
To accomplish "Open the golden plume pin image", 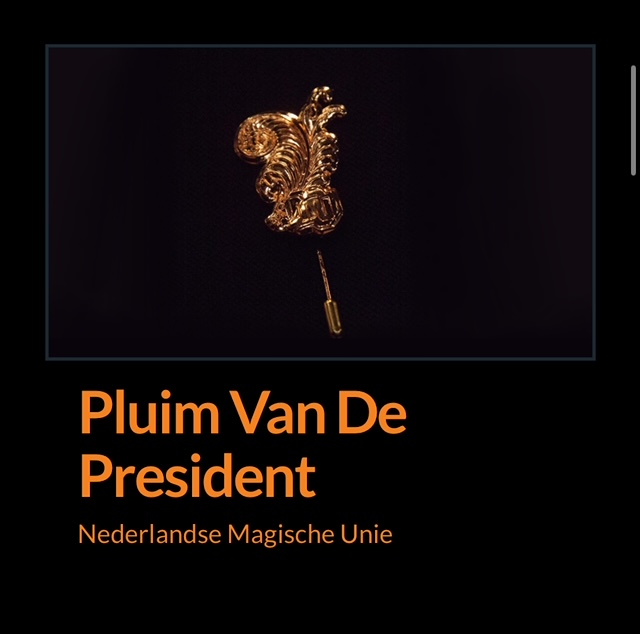I will tap(320, 201).
